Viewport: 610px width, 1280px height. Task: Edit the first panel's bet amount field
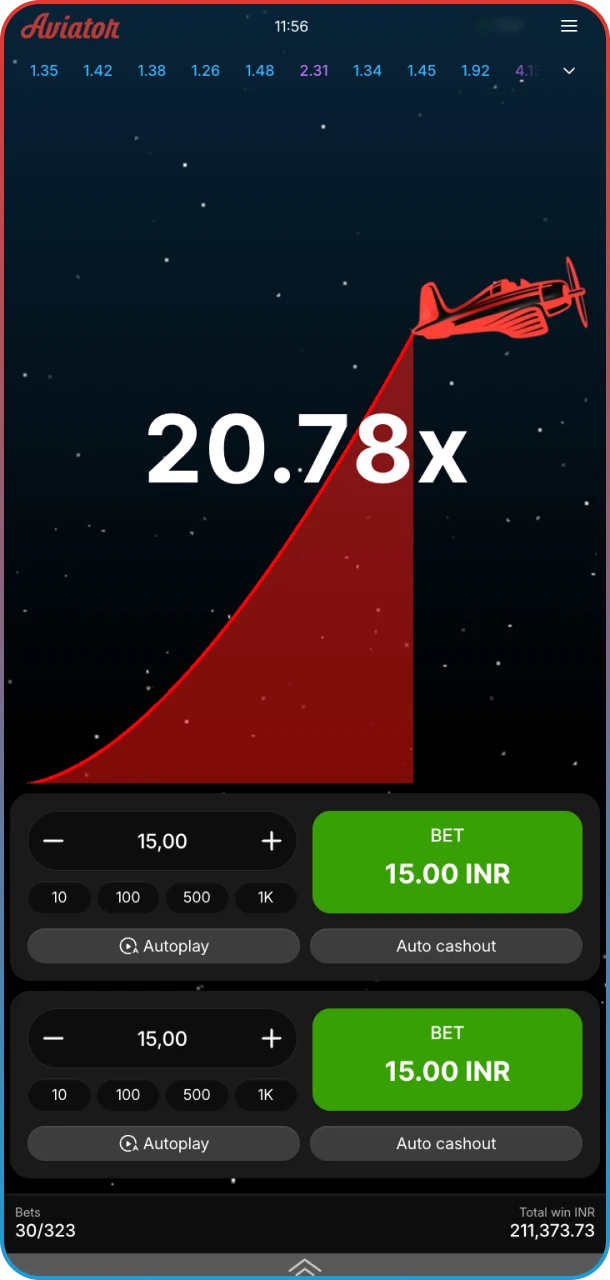point(162,841)
